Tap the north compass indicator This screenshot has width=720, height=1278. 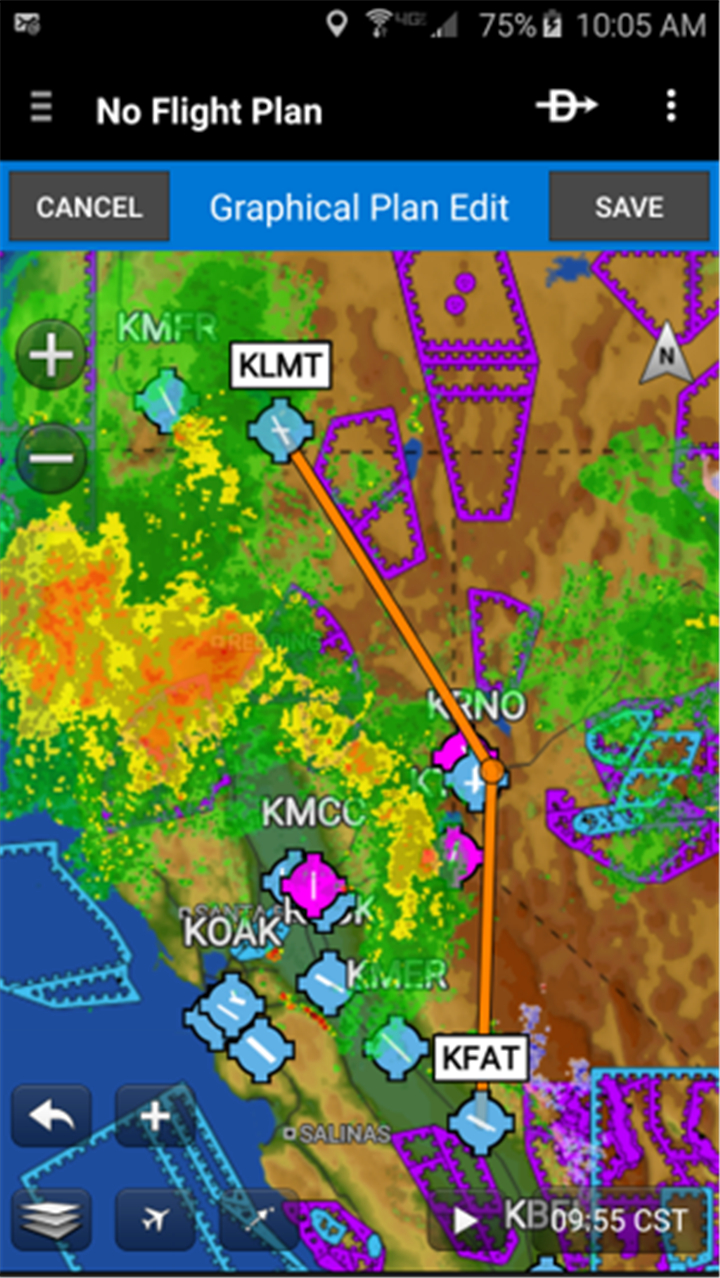666,353
